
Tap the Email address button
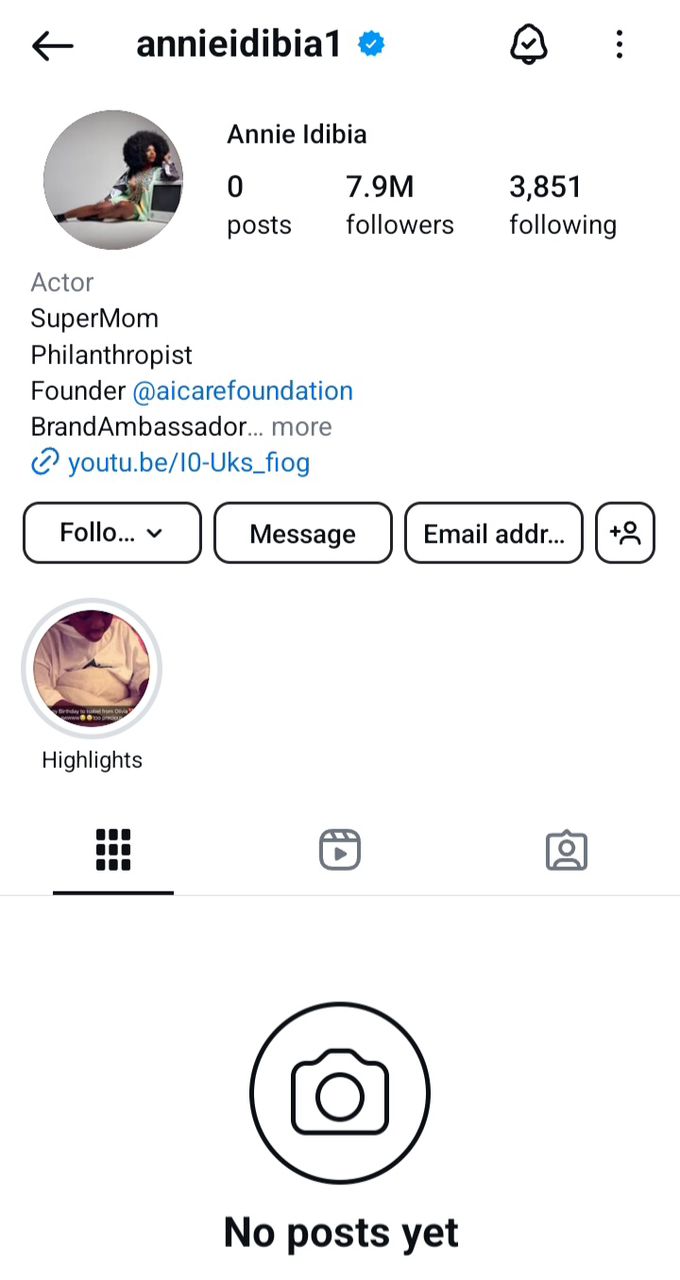pyautogui.click(x=493, y=534)
